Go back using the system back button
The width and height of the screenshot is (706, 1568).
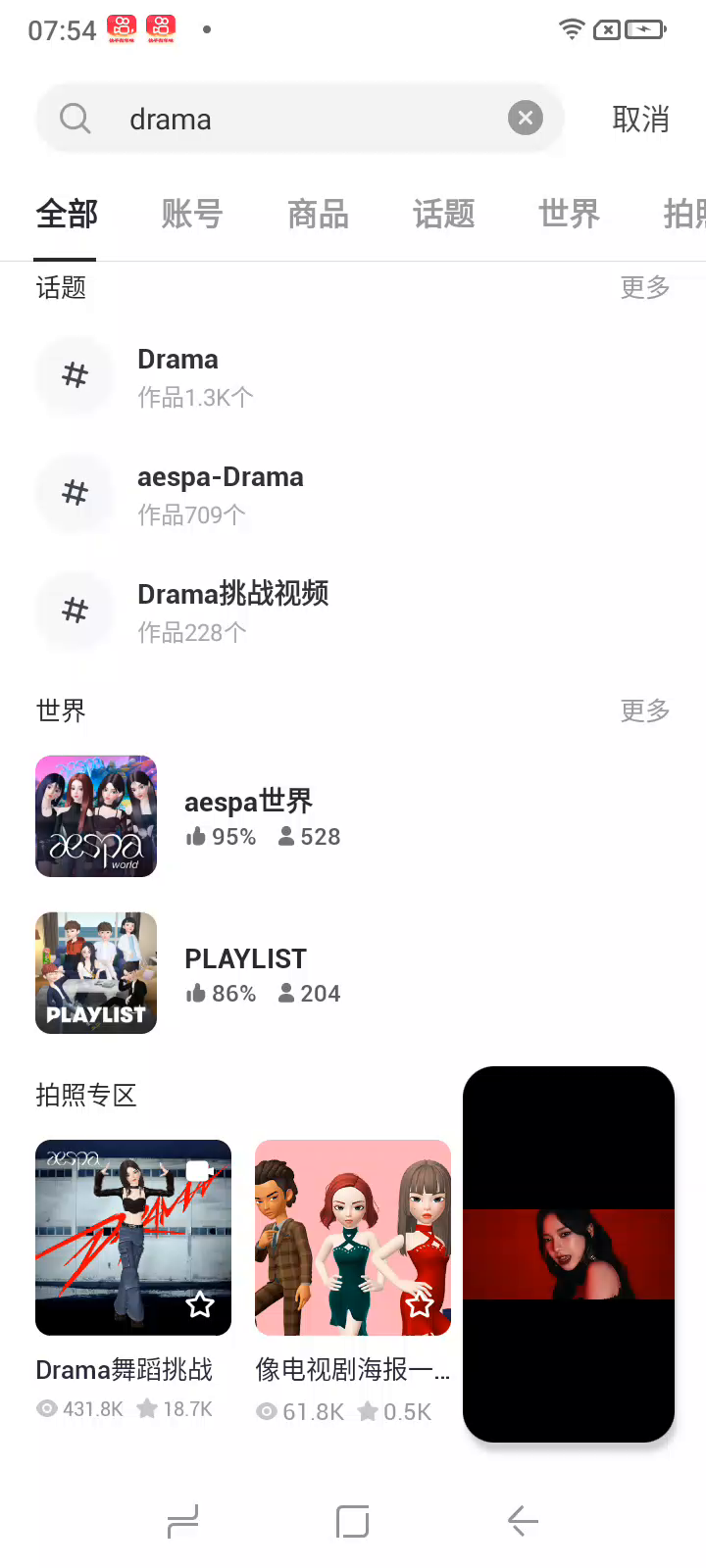(523, 1521)
